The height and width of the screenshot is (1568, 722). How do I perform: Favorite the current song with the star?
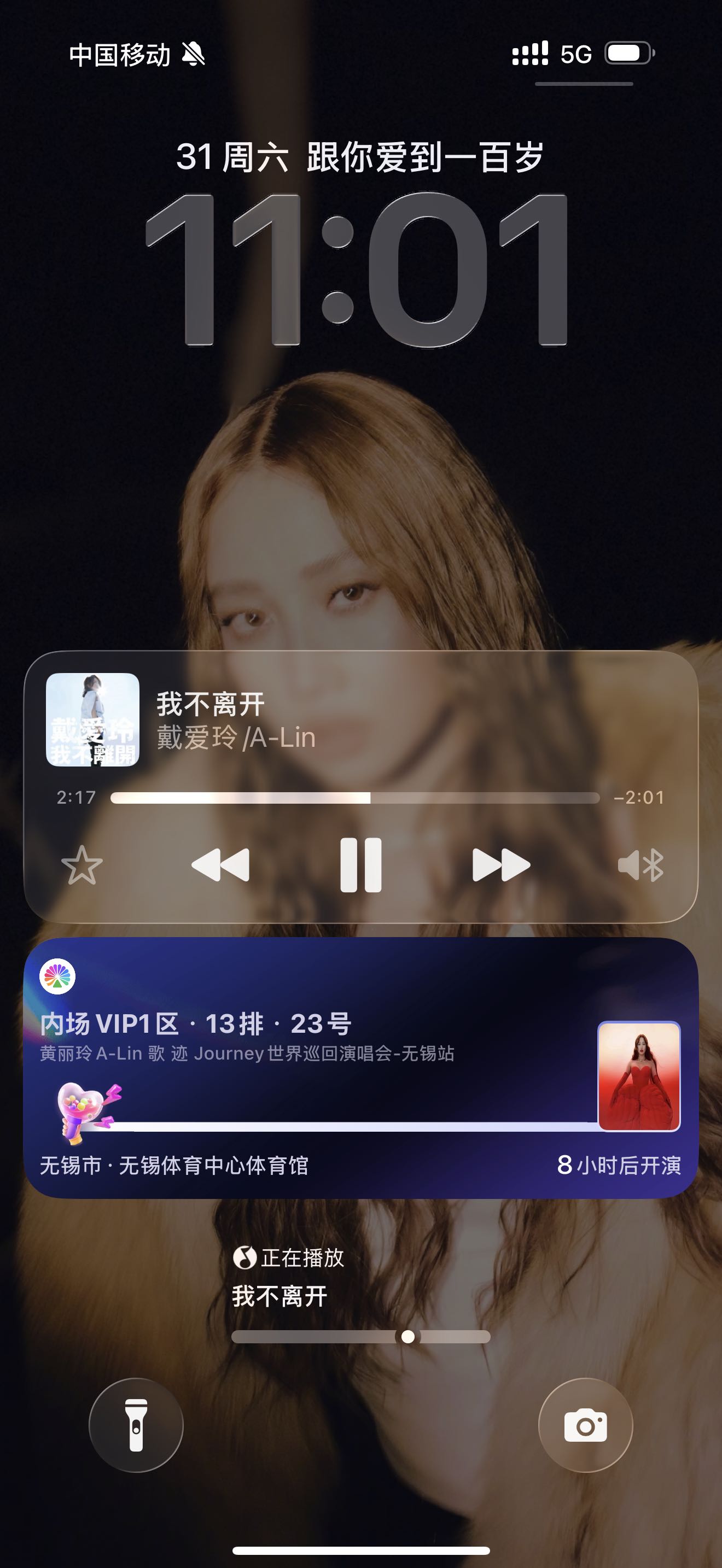(82, 865)
